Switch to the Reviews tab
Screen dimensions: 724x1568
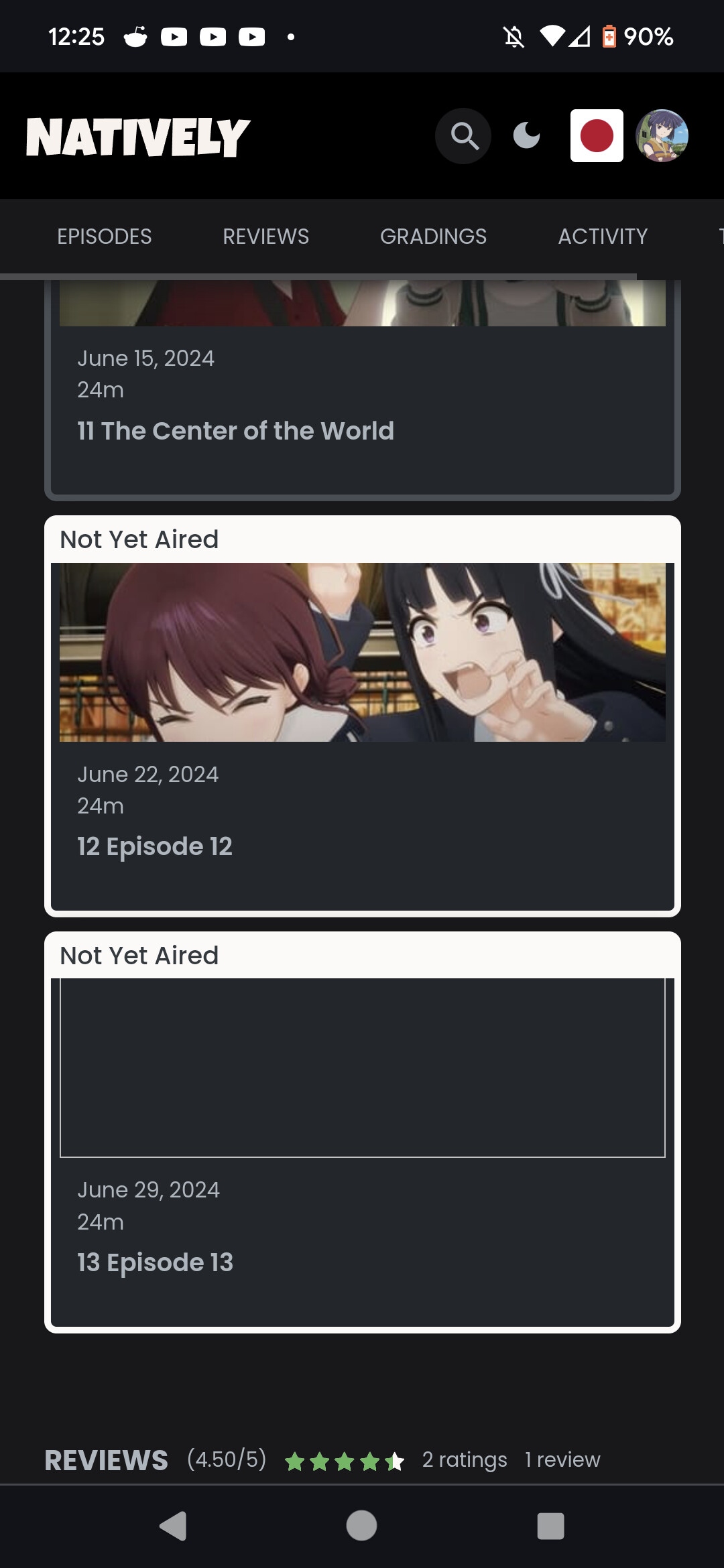266,237
